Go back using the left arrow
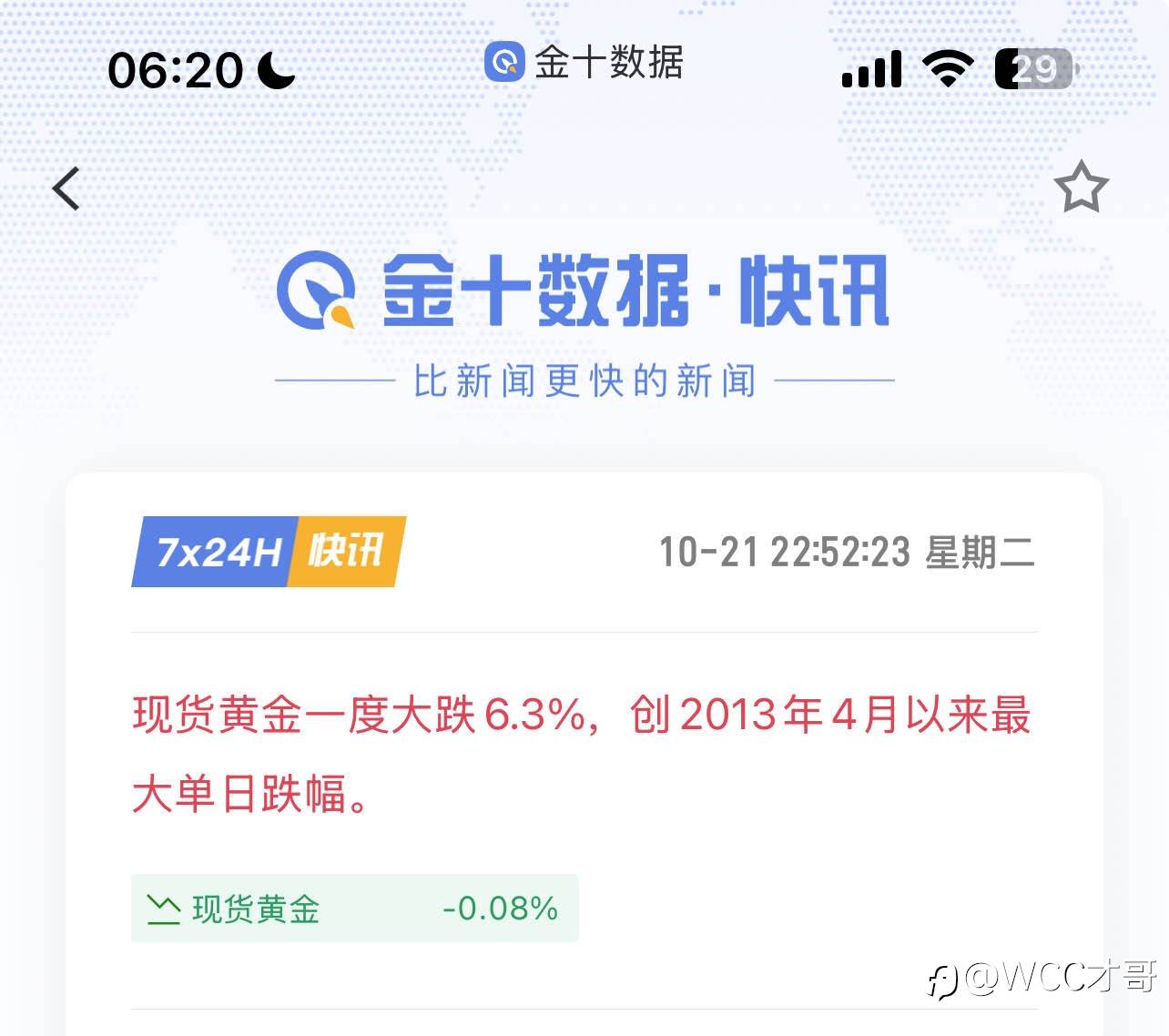 [66, 188]
